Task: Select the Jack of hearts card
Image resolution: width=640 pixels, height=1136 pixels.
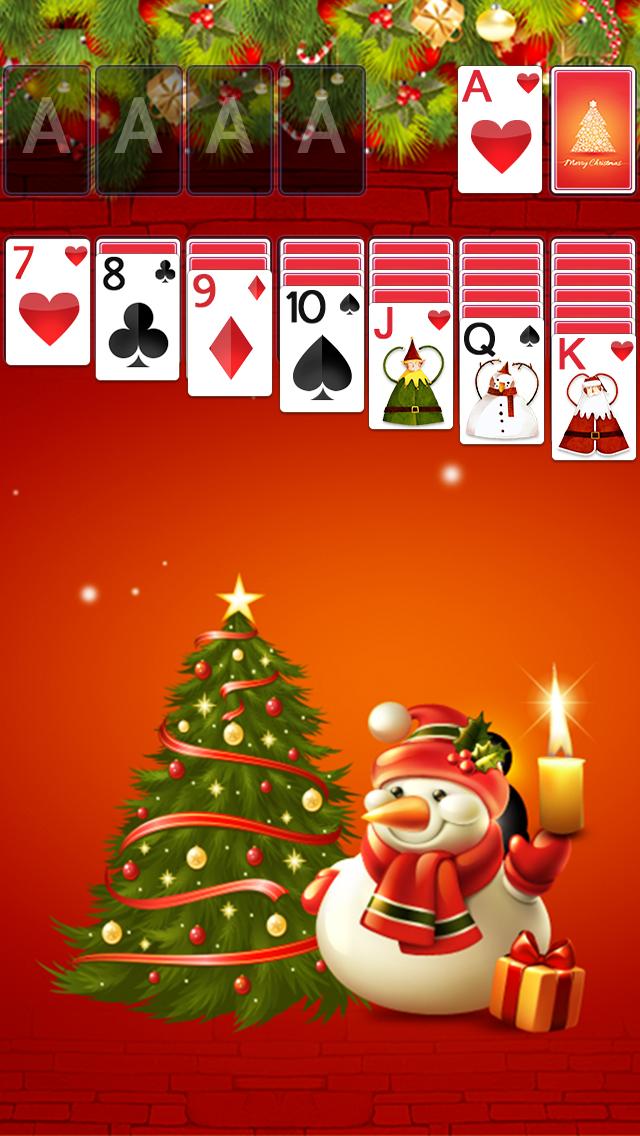Action: coord(412,365)
